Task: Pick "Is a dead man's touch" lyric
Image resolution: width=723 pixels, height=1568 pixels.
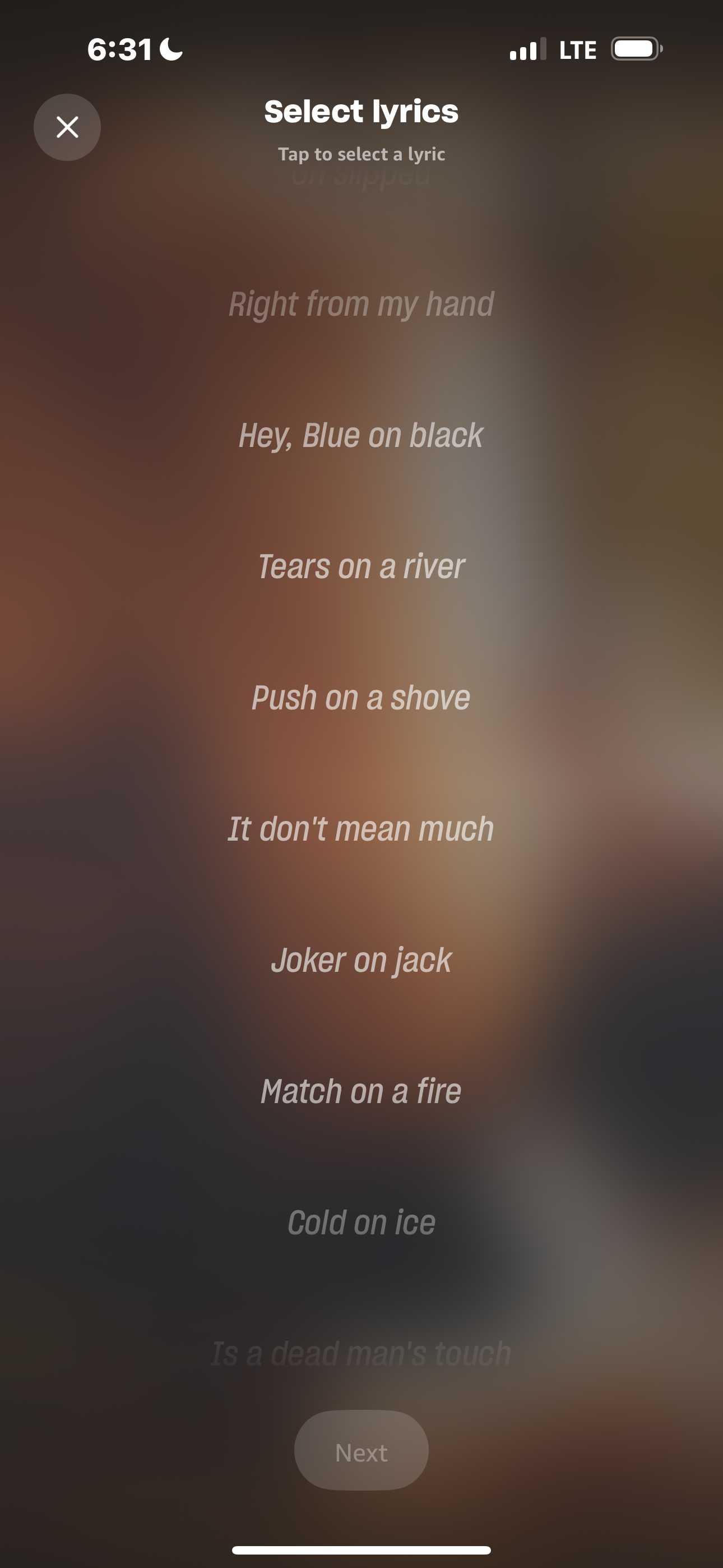Action: point(361,1354)
